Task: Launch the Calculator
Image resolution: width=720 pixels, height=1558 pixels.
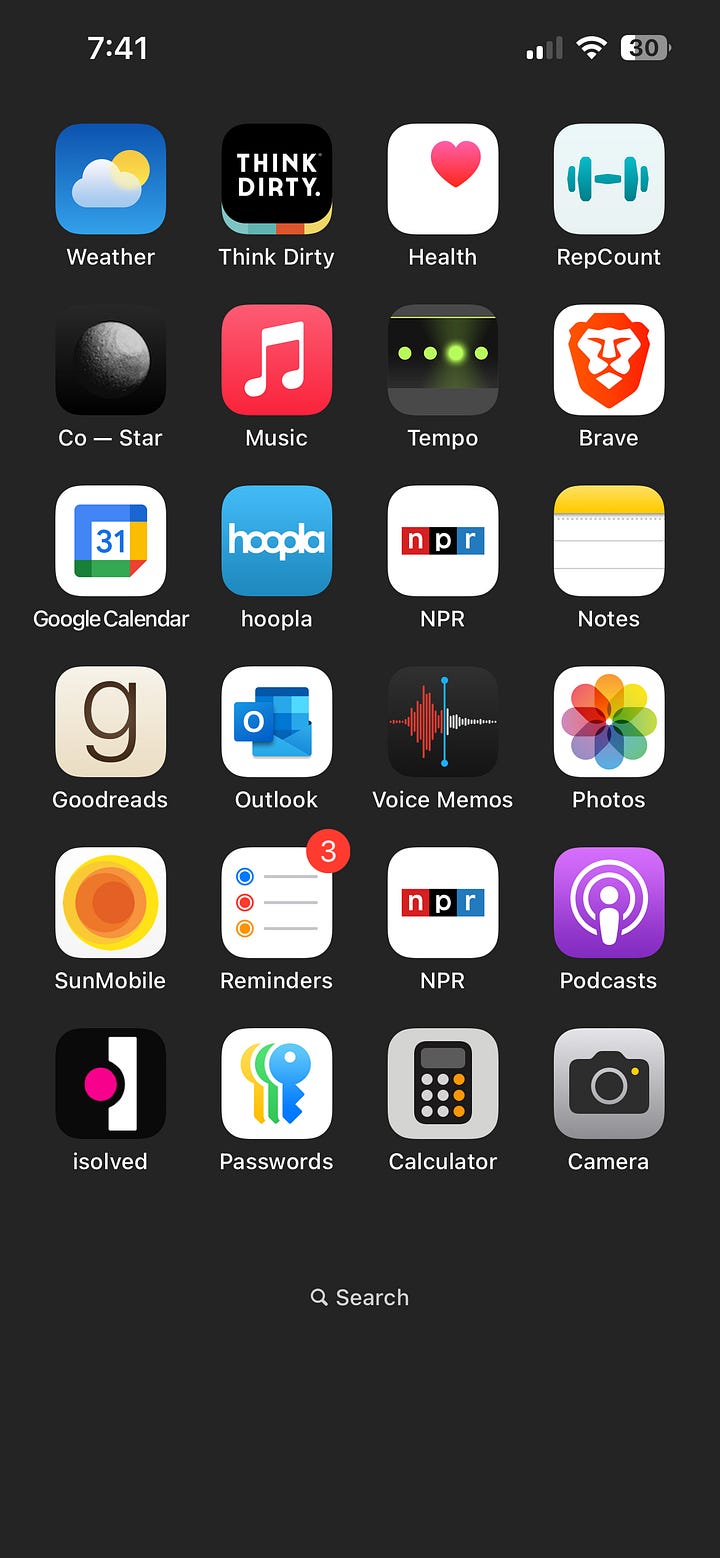Action: (442, 1084)
